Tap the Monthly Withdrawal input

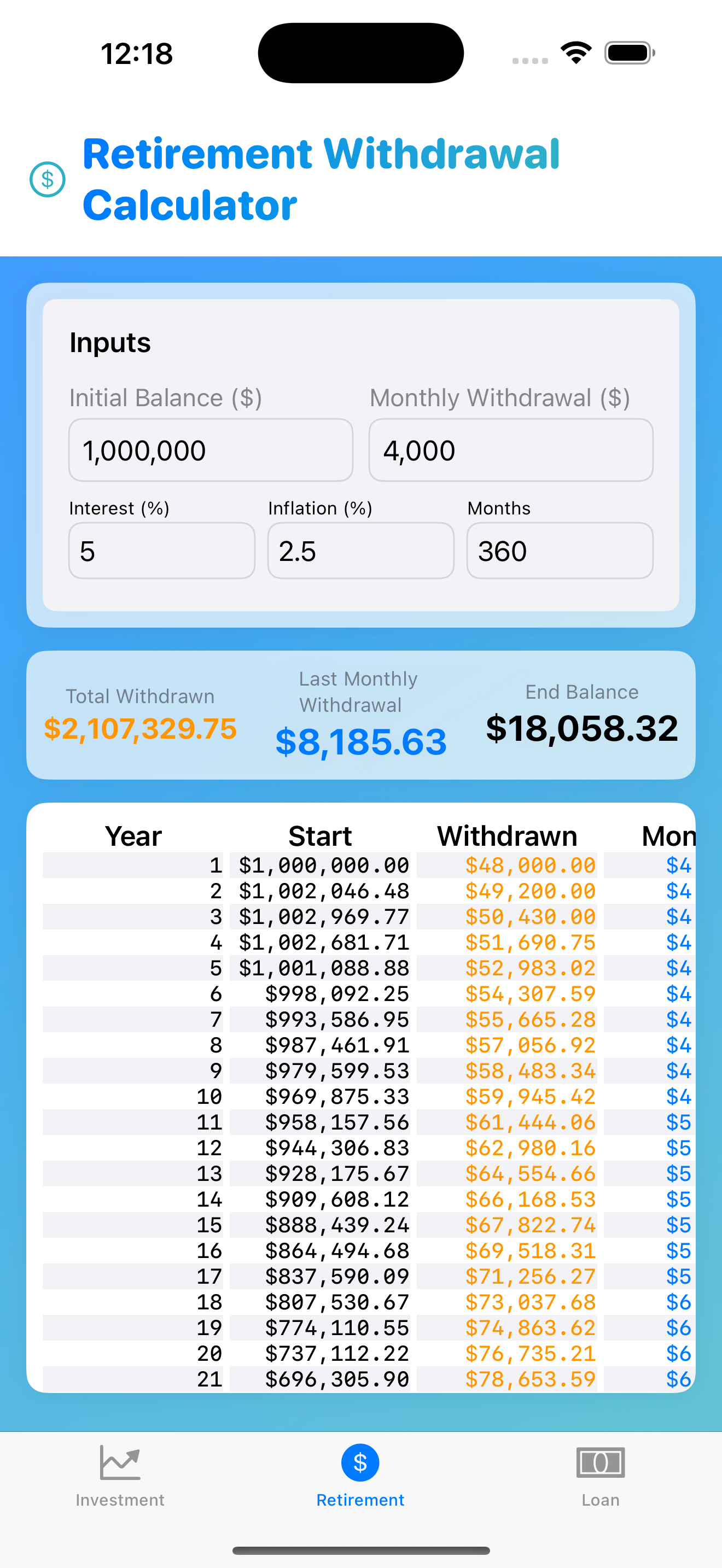(510, 450)
